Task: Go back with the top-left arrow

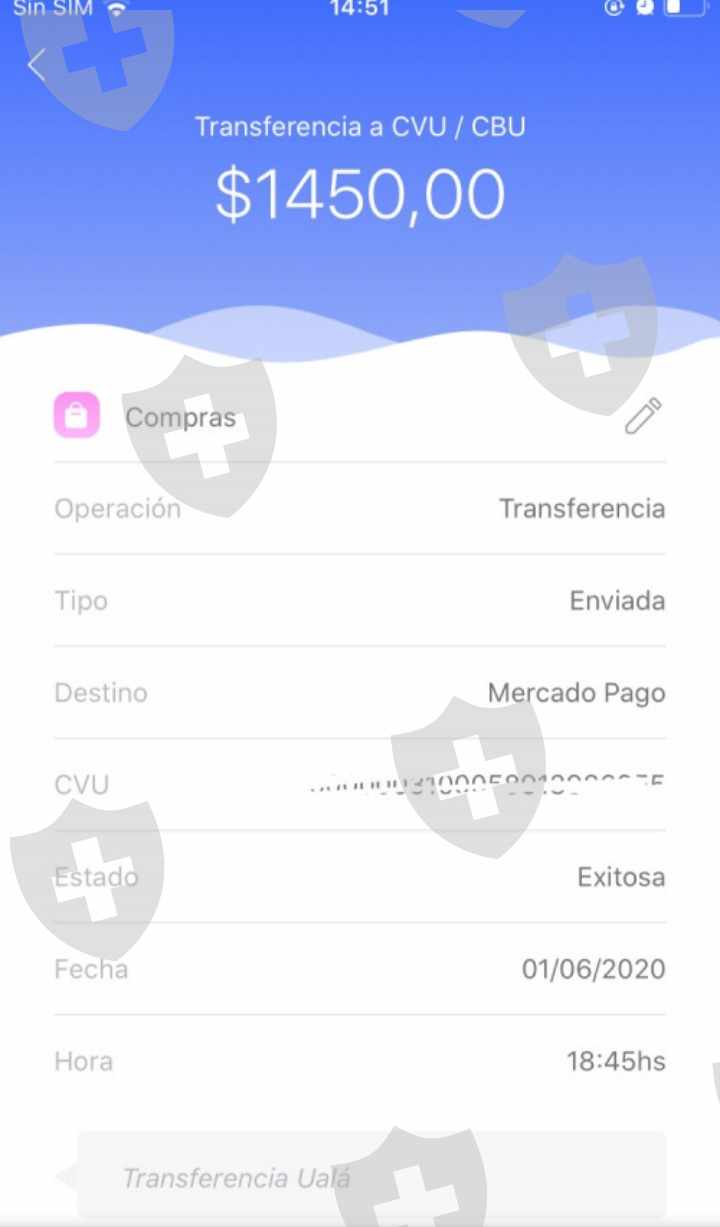Action: (37, 66)
